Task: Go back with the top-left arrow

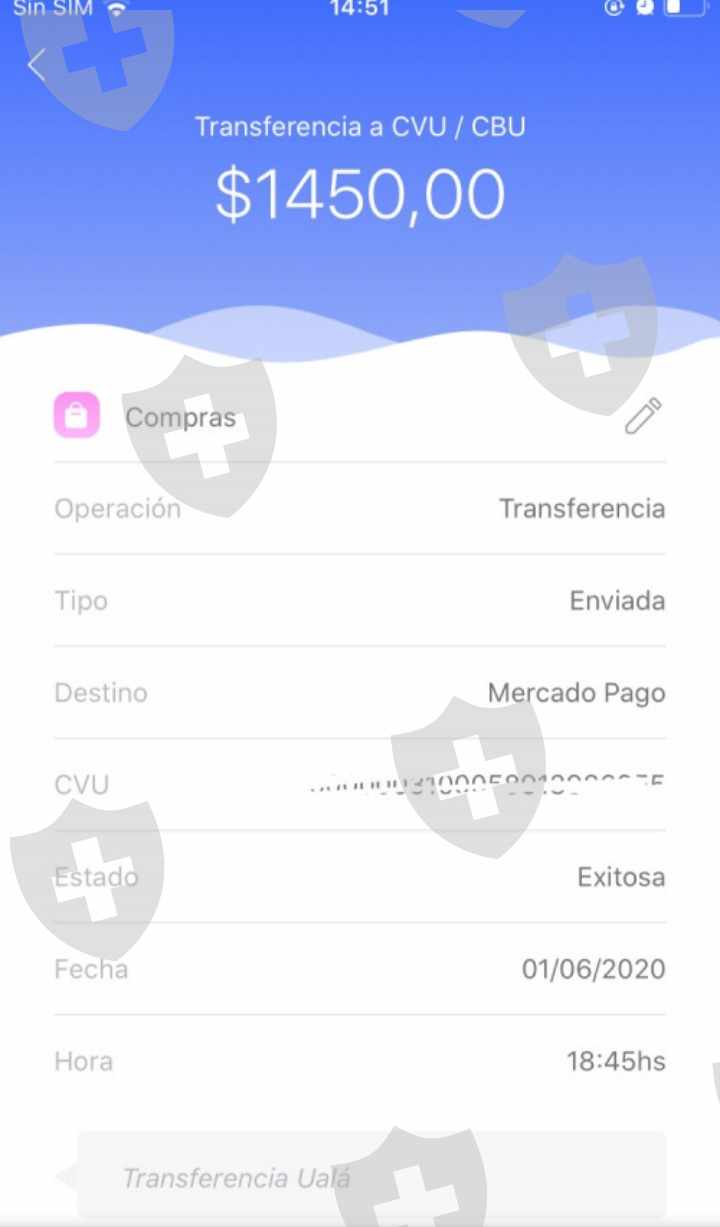Action: (37, 66)
